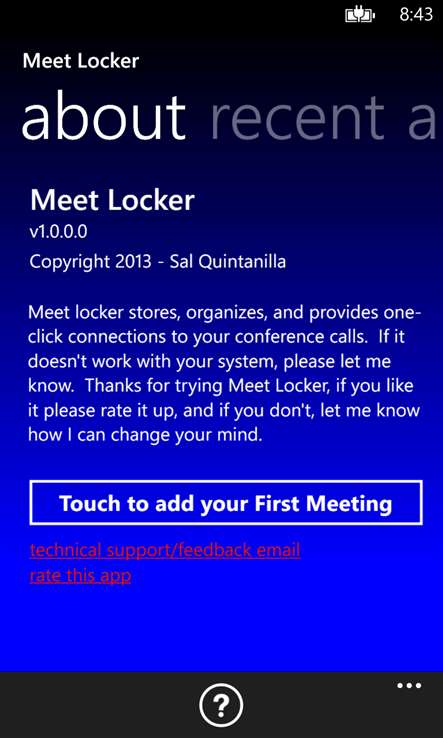Open the help question mark icon

click(x=221, y=705)
